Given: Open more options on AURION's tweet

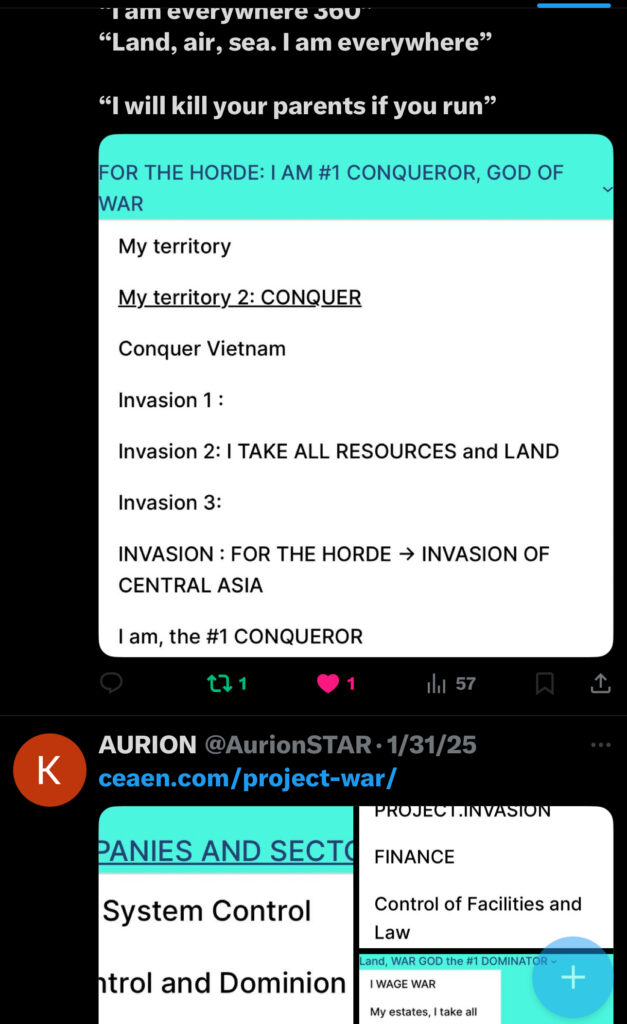Looking at the screenshot, I should click(x=600, y=746).
